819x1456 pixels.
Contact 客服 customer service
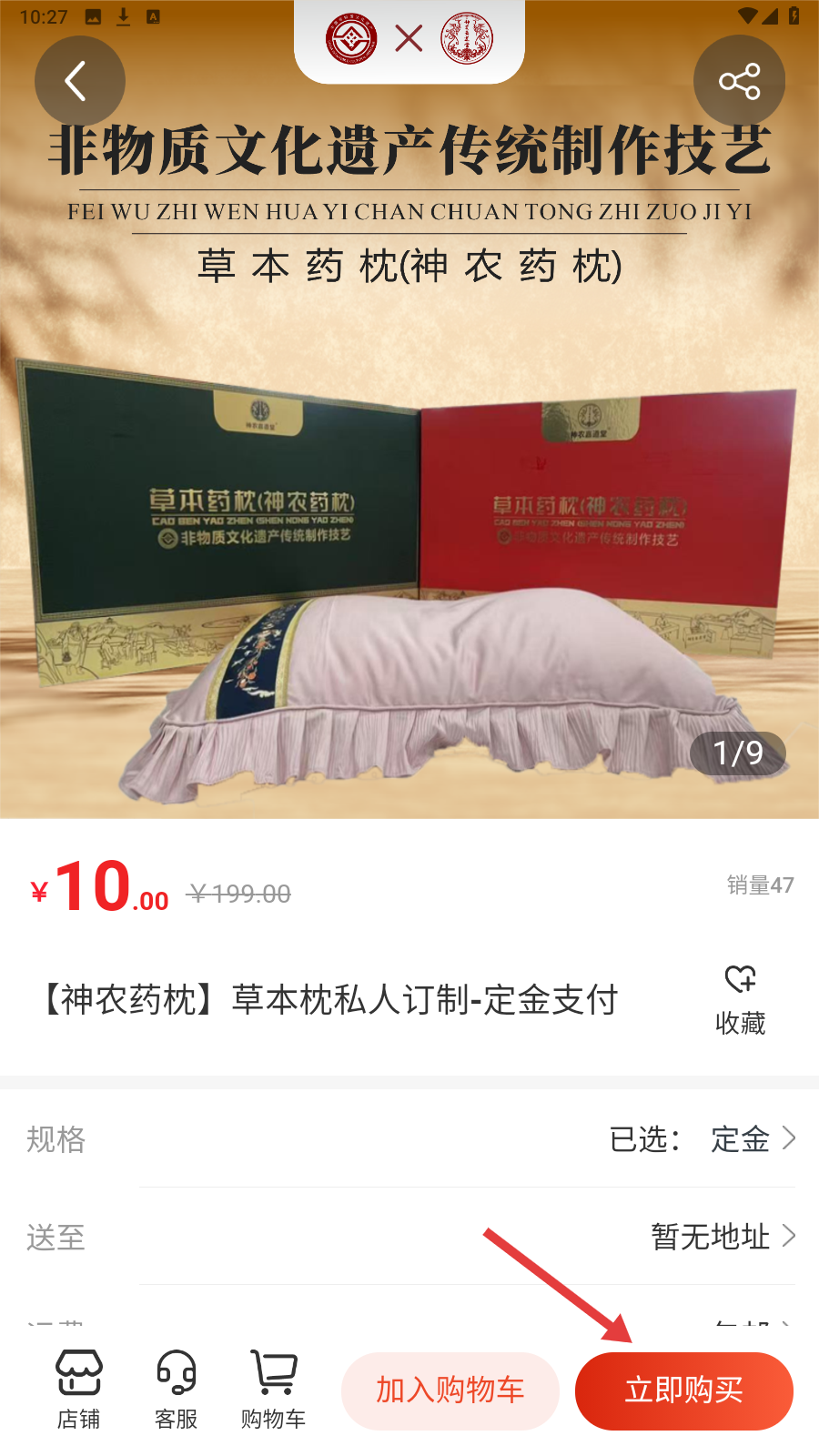coord(177,1390)
